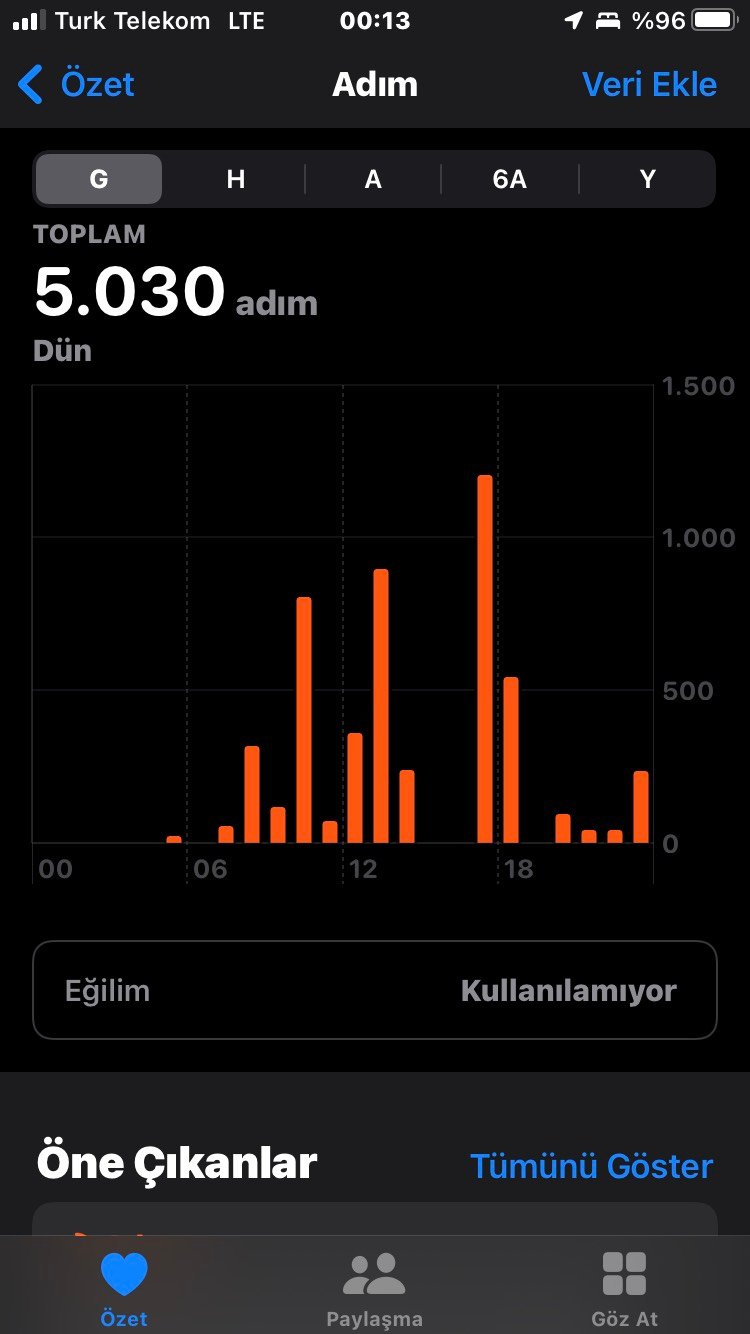This screenshot has width=750, height=1334.
Task: Select the Özet tab in bottom bar
Action: point(124,1289)
